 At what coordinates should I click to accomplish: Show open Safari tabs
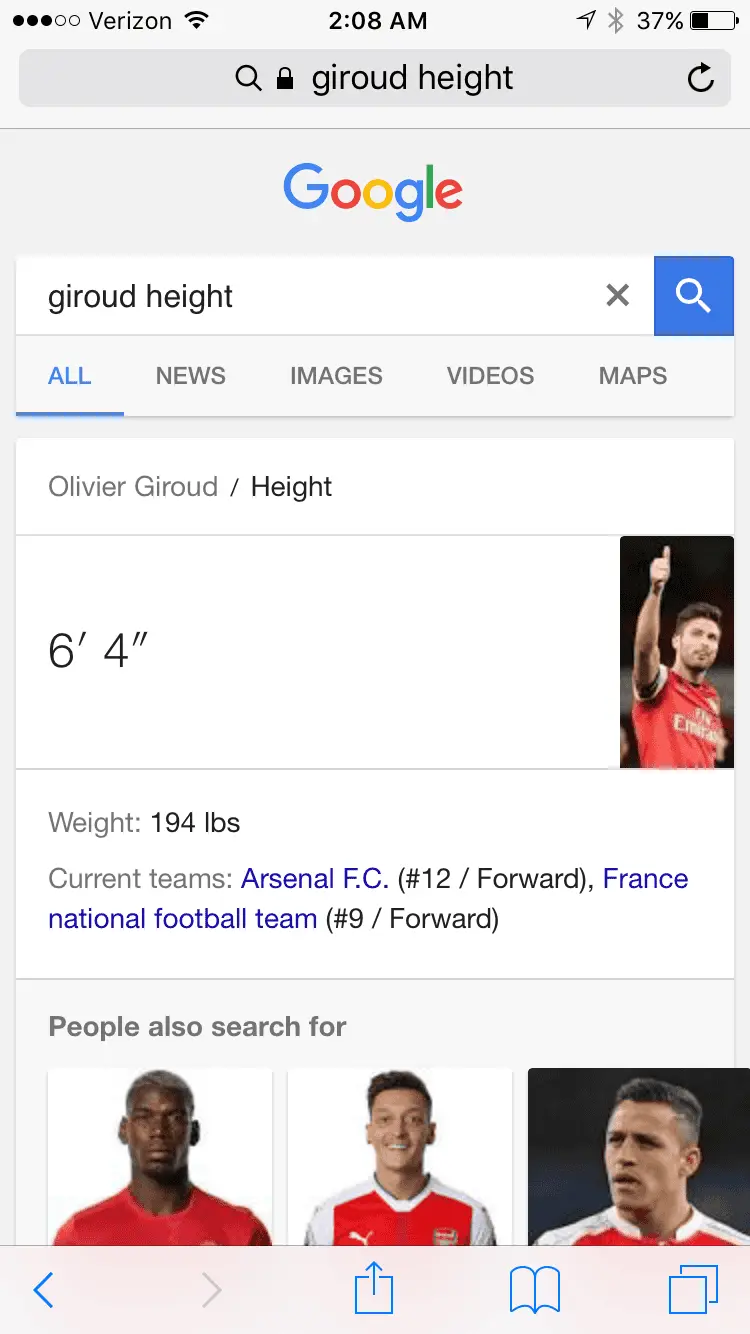pyautogui.click(x=693, y=1290)
